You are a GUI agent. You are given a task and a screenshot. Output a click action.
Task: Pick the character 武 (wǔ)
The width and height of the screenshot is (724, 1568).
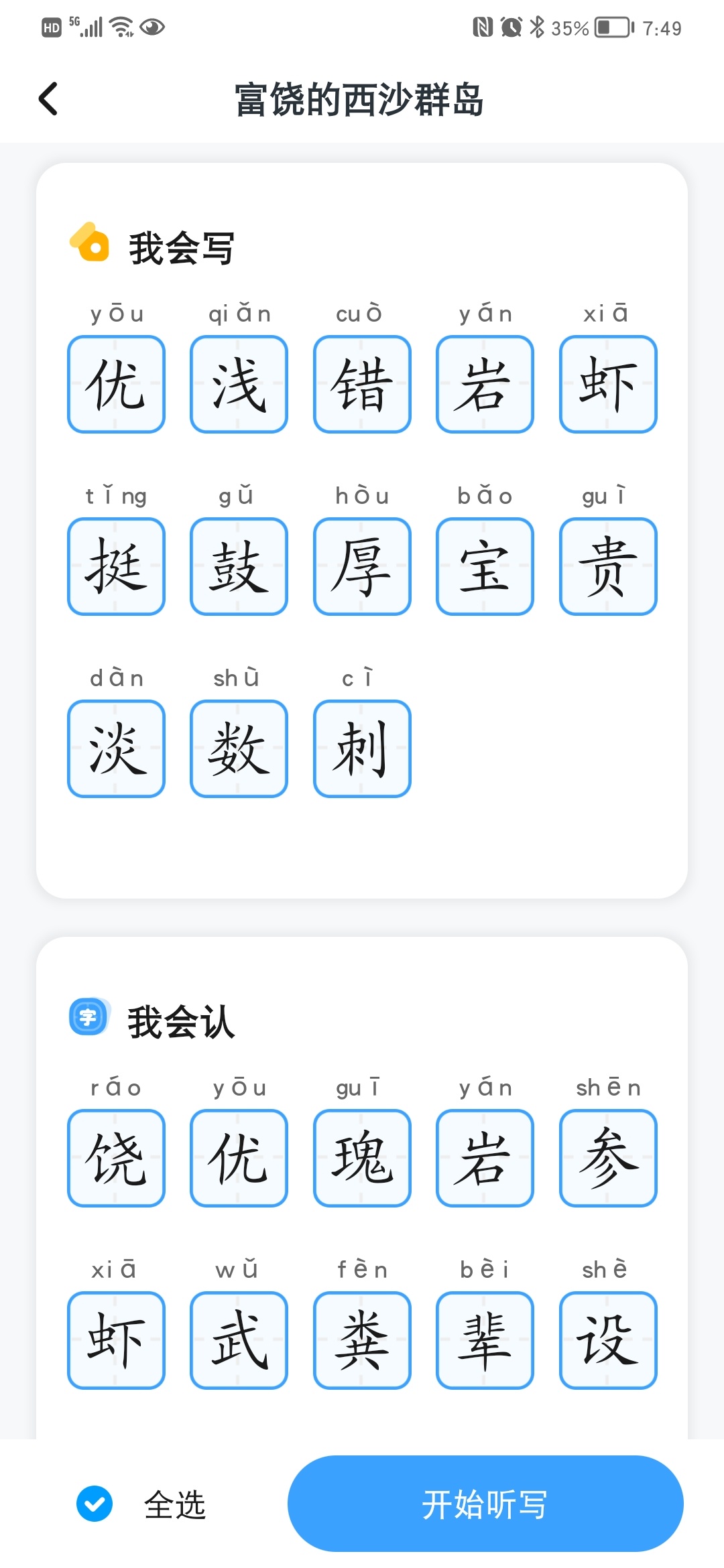239,1340
